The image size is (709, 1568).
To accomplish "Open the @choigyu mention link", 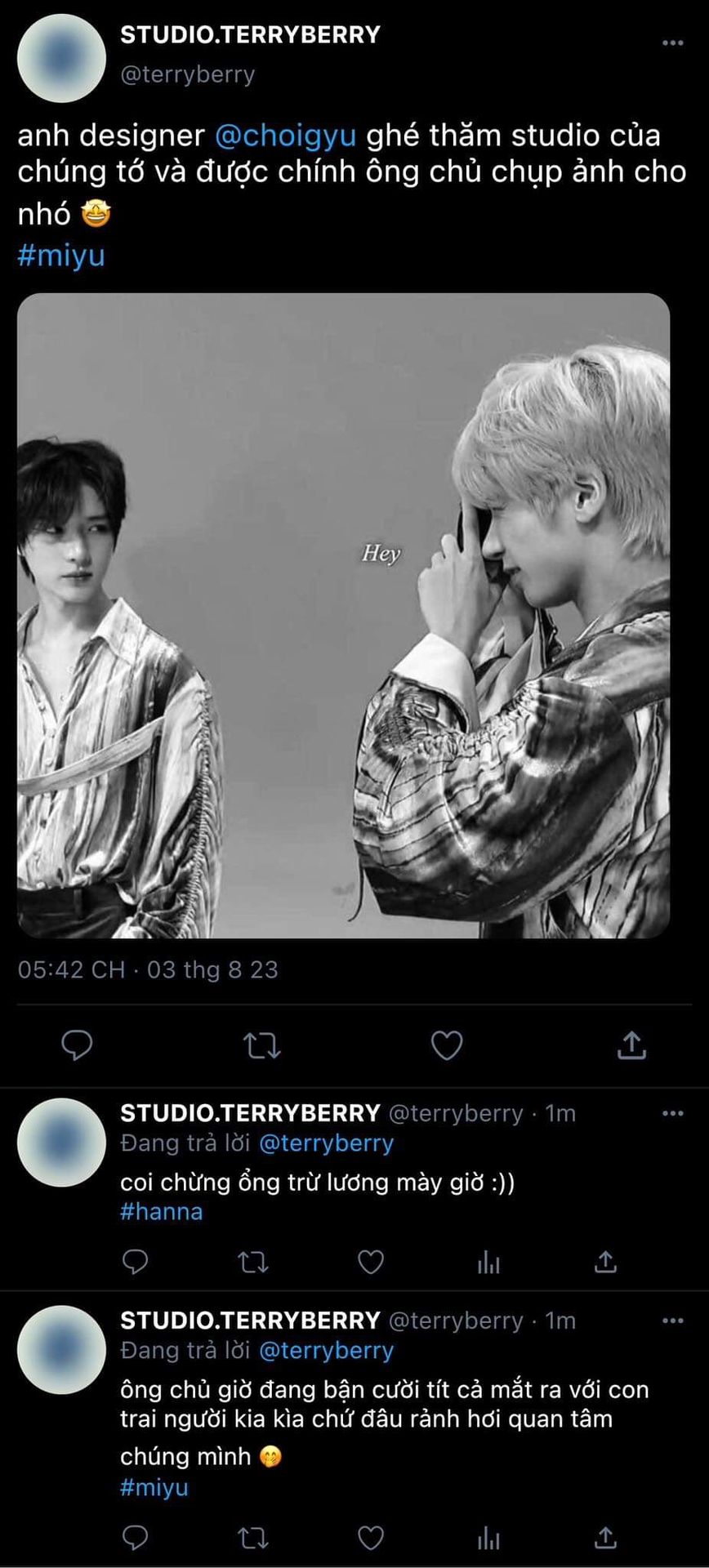I will pyautogui.click(x=285, y=136).
